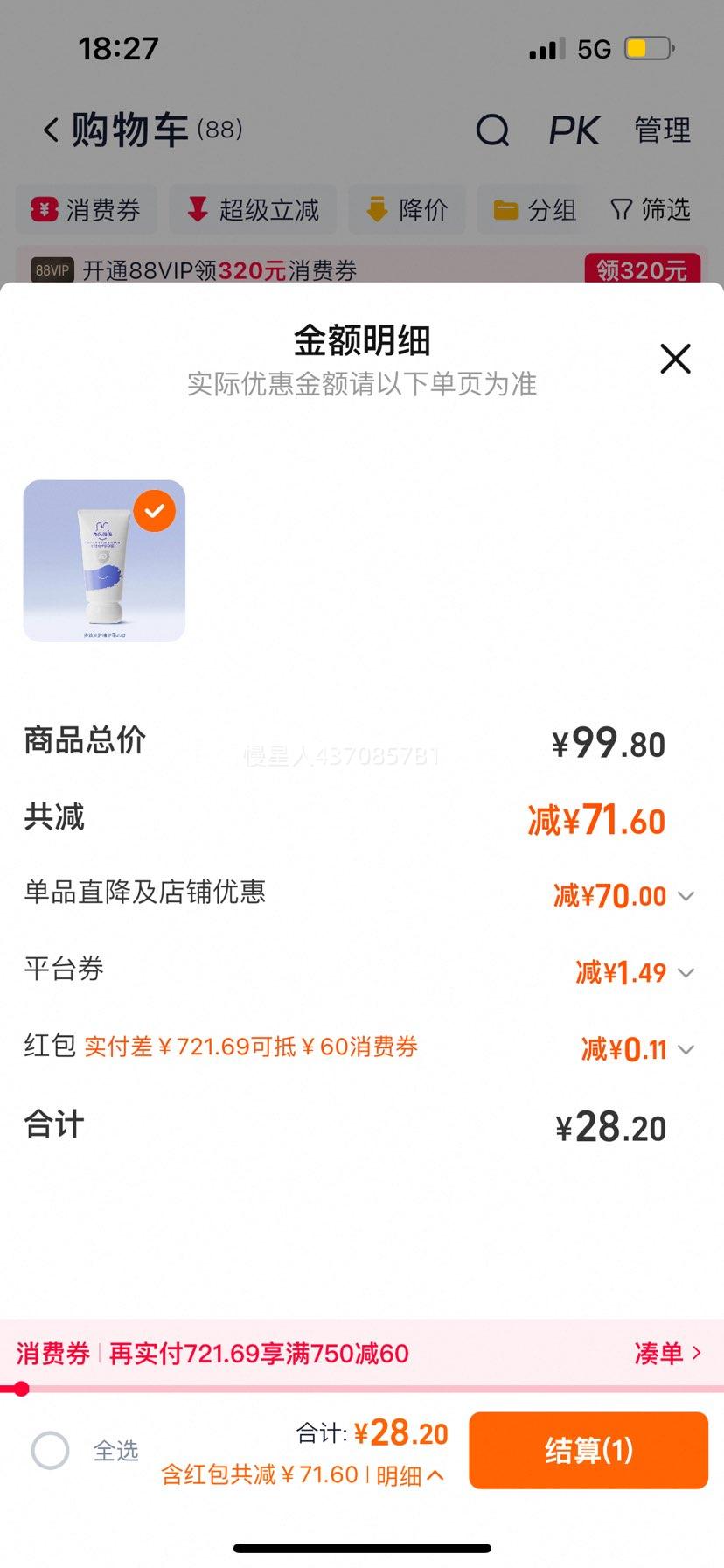
Task: Collapse the 明细 amount details
Action: [410, 1475]
